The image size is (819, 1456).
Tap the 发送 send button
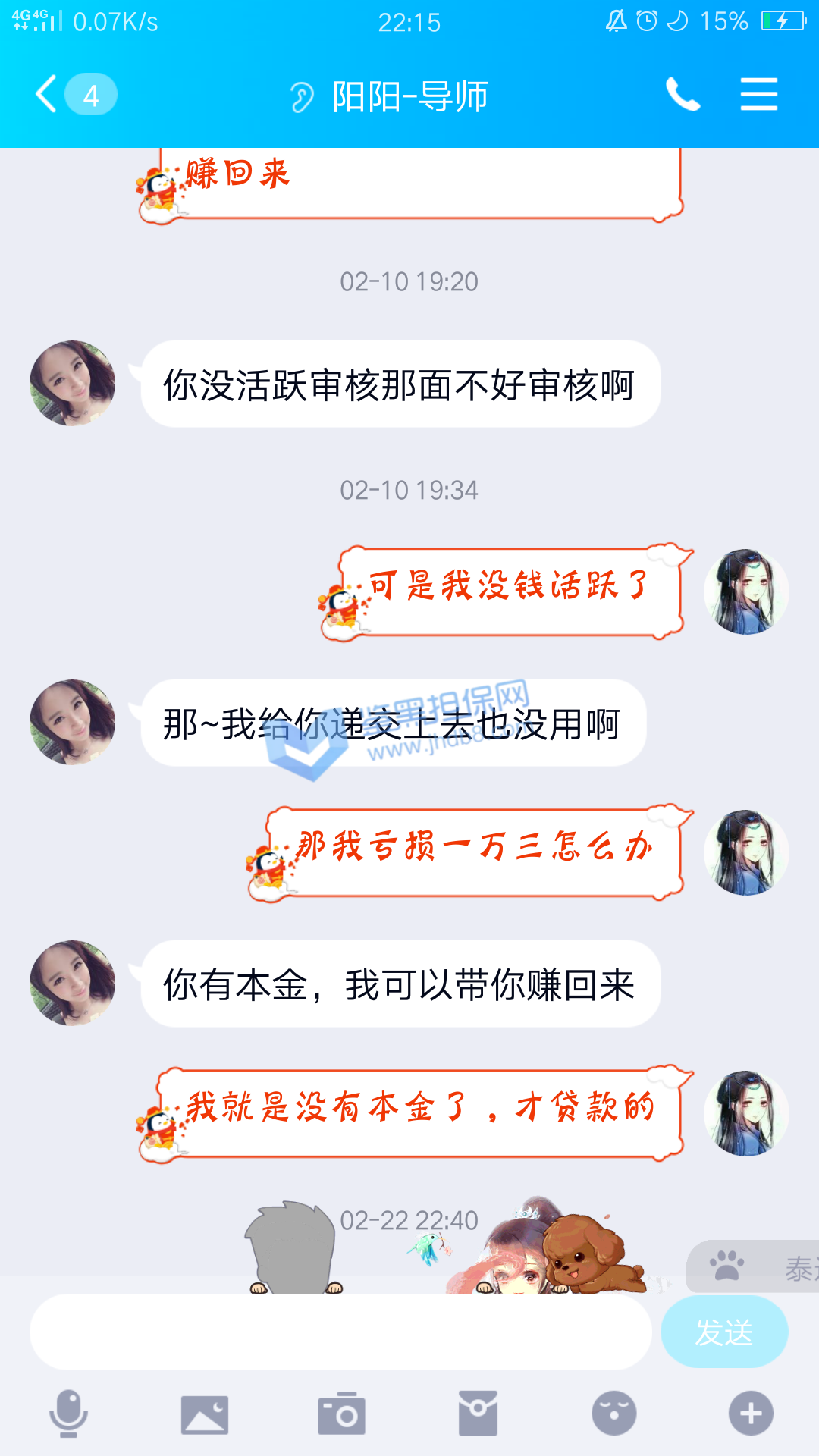coord(724,1332)
